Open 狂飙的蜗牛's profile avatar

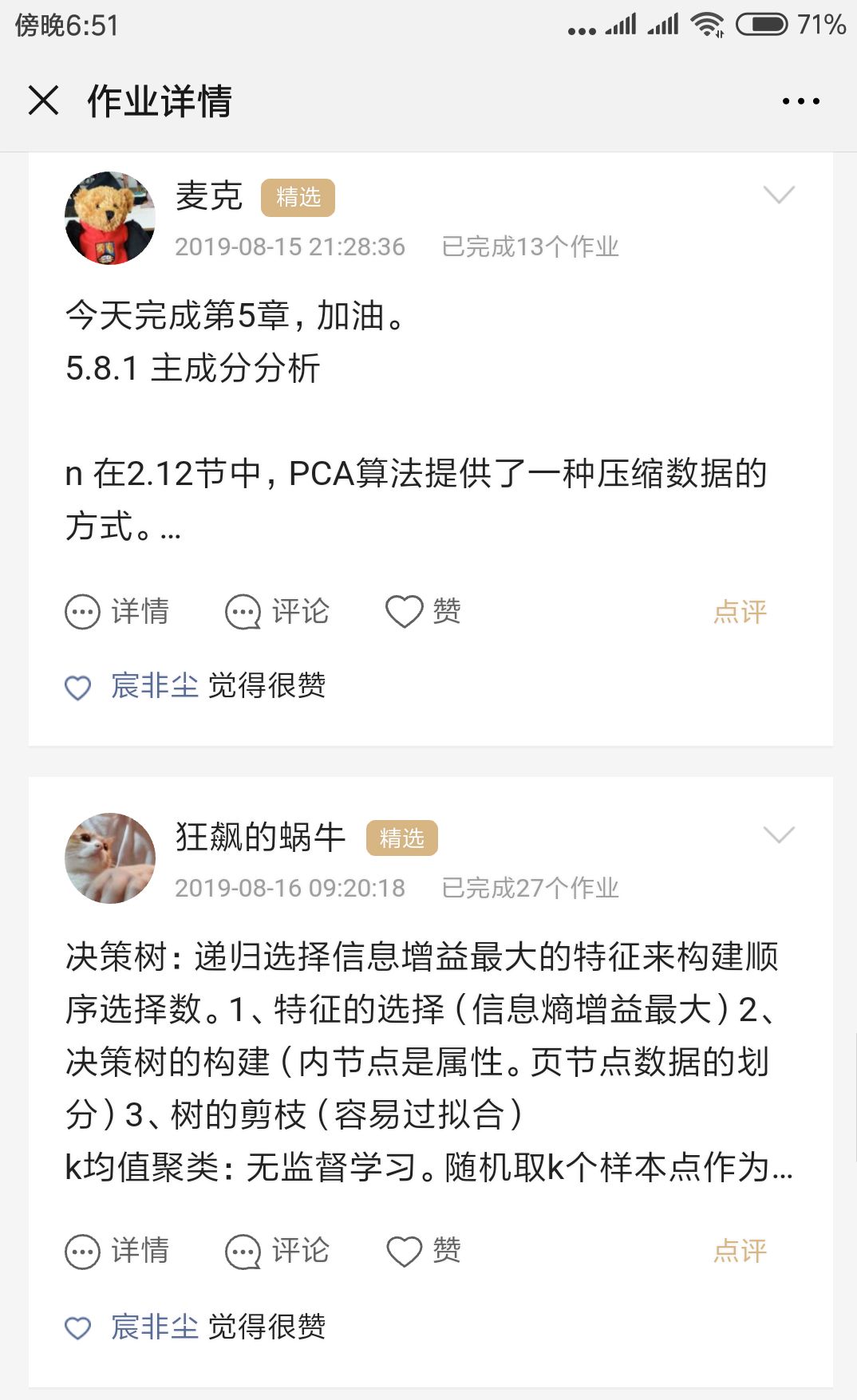point(110,858)
